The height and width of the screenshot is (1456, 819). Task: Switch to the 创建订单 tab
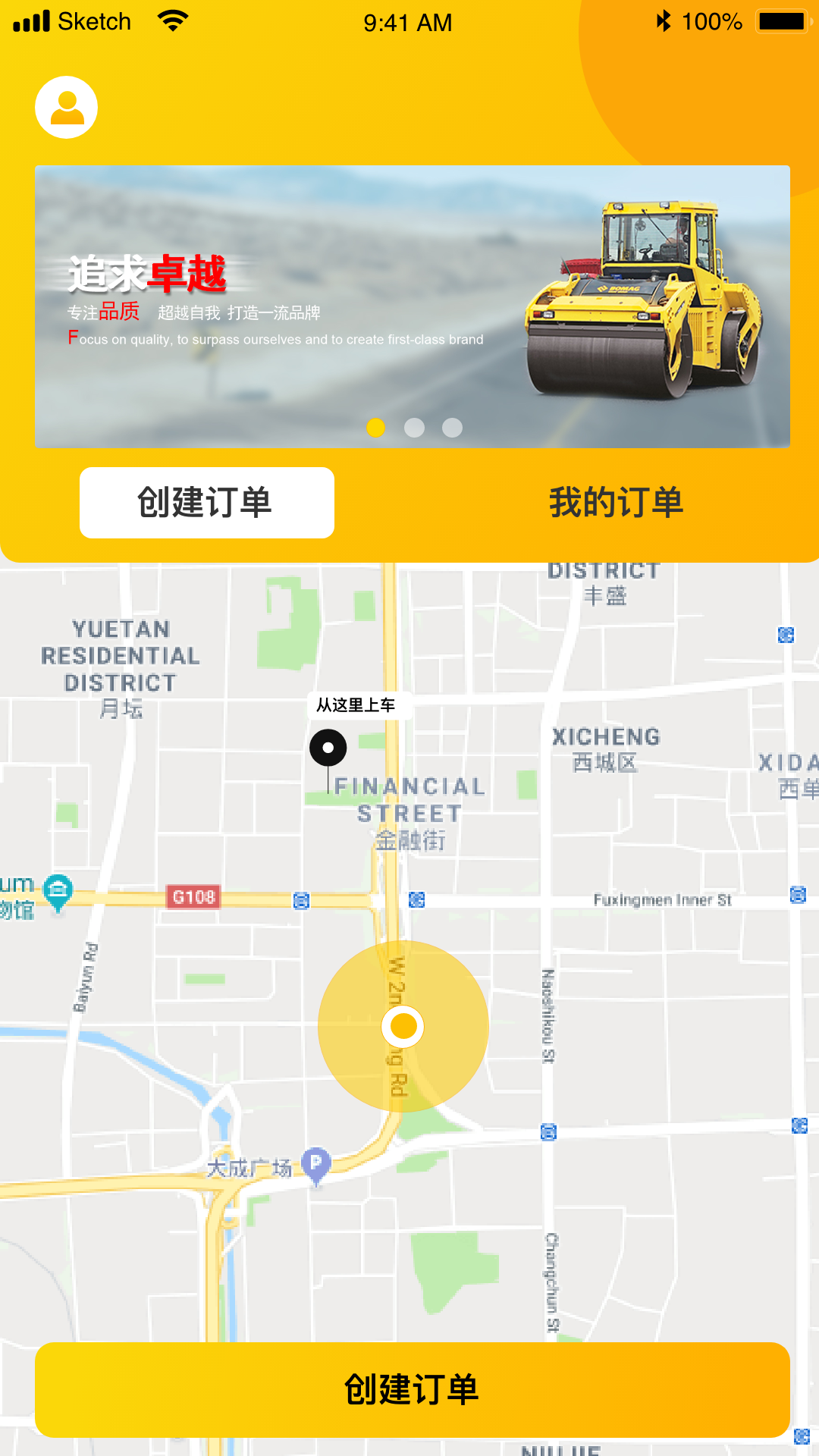pyautogui.click(x=206, y=503)
